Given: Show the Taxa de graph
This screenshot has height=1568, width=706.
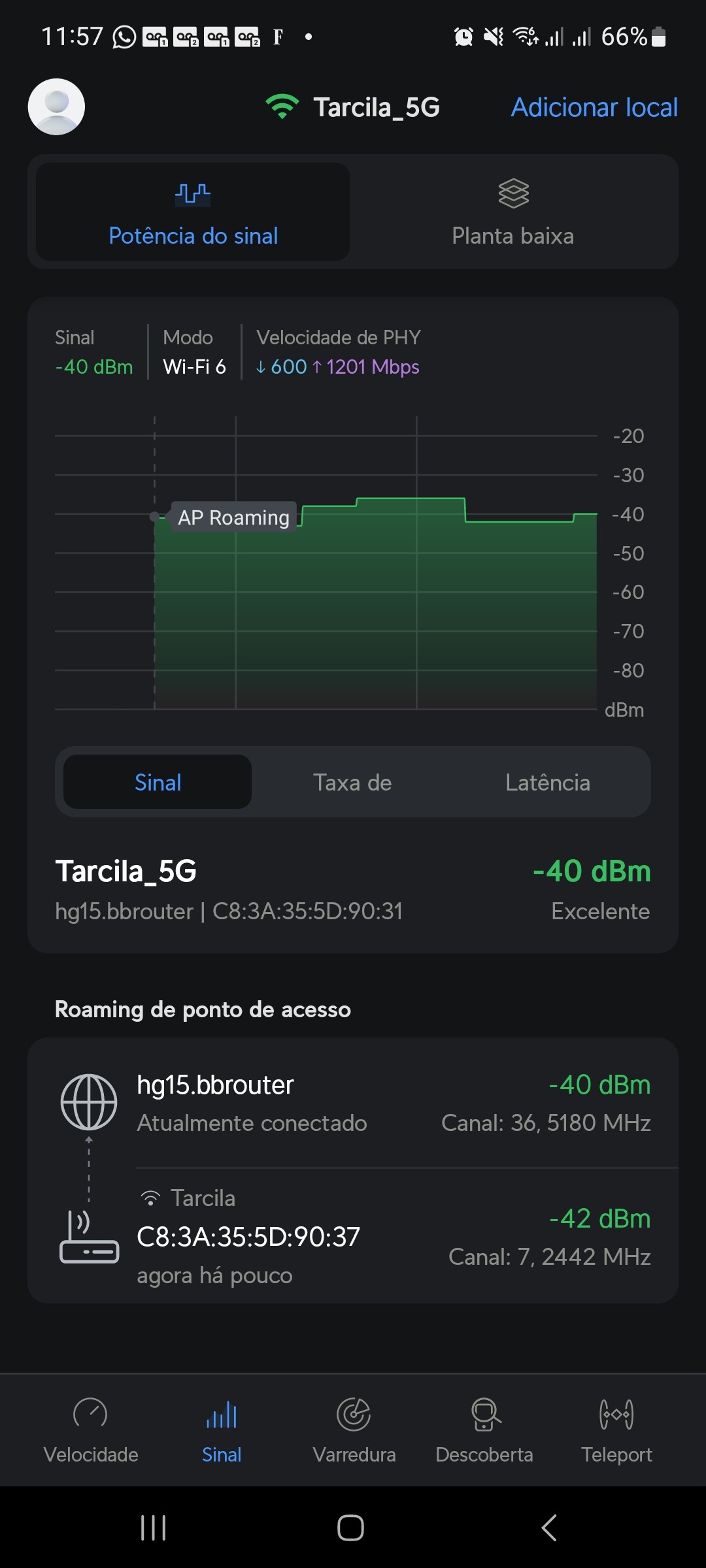Looking at the screenshot, I should [352, 782].
